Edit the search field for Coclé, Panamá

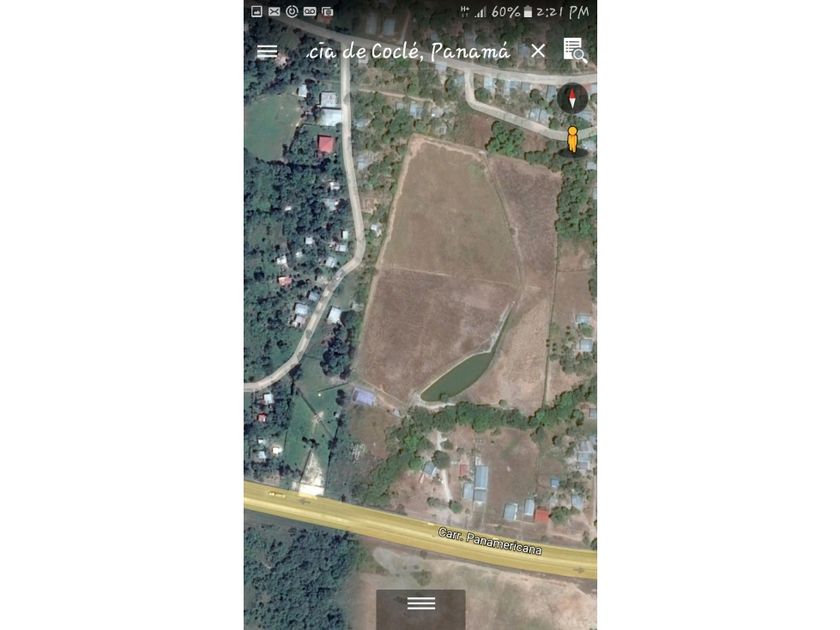pos(408,51)
